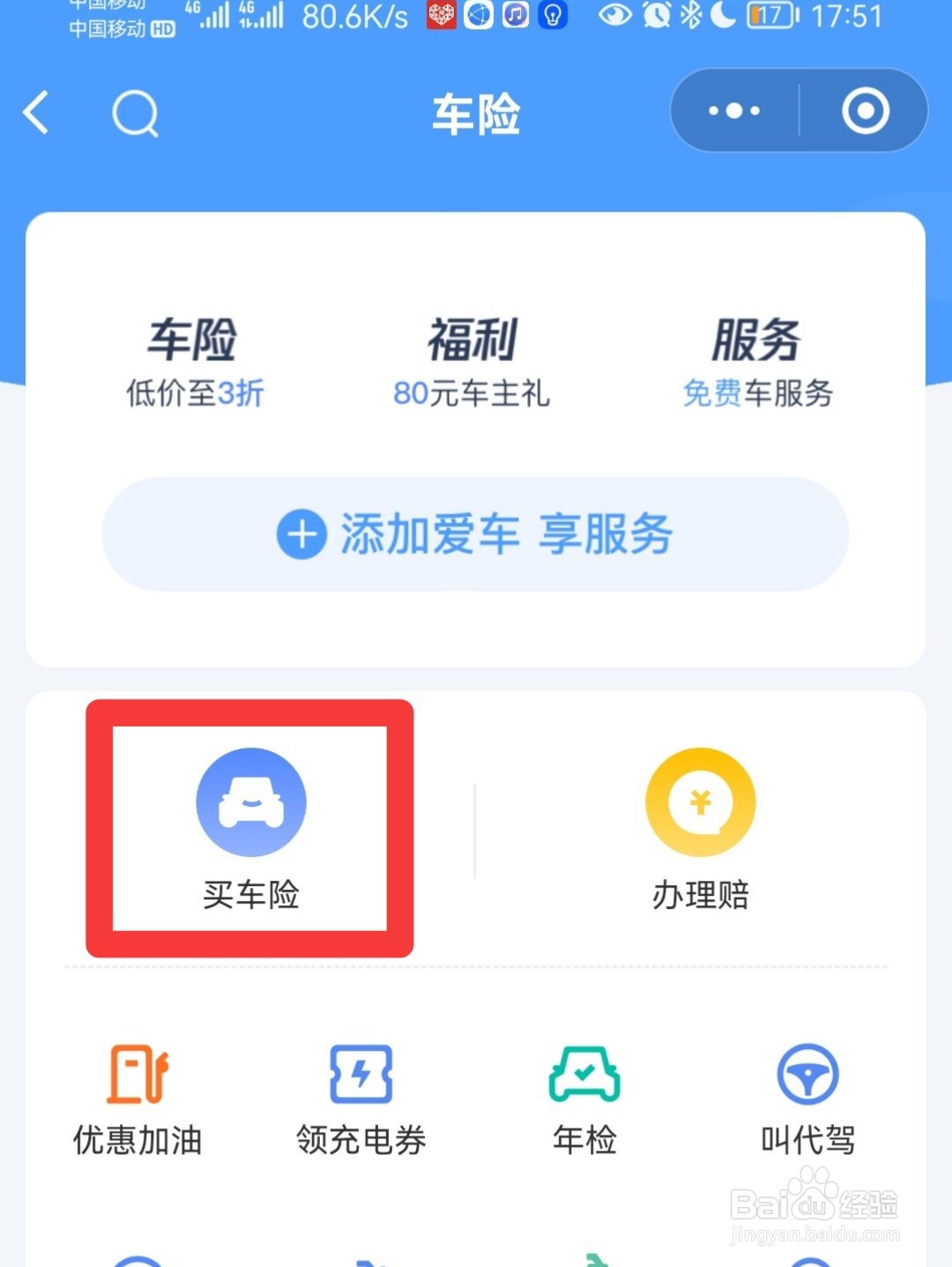
Task: Tap the circular target icon in top capsule
Action: (865, 111)
